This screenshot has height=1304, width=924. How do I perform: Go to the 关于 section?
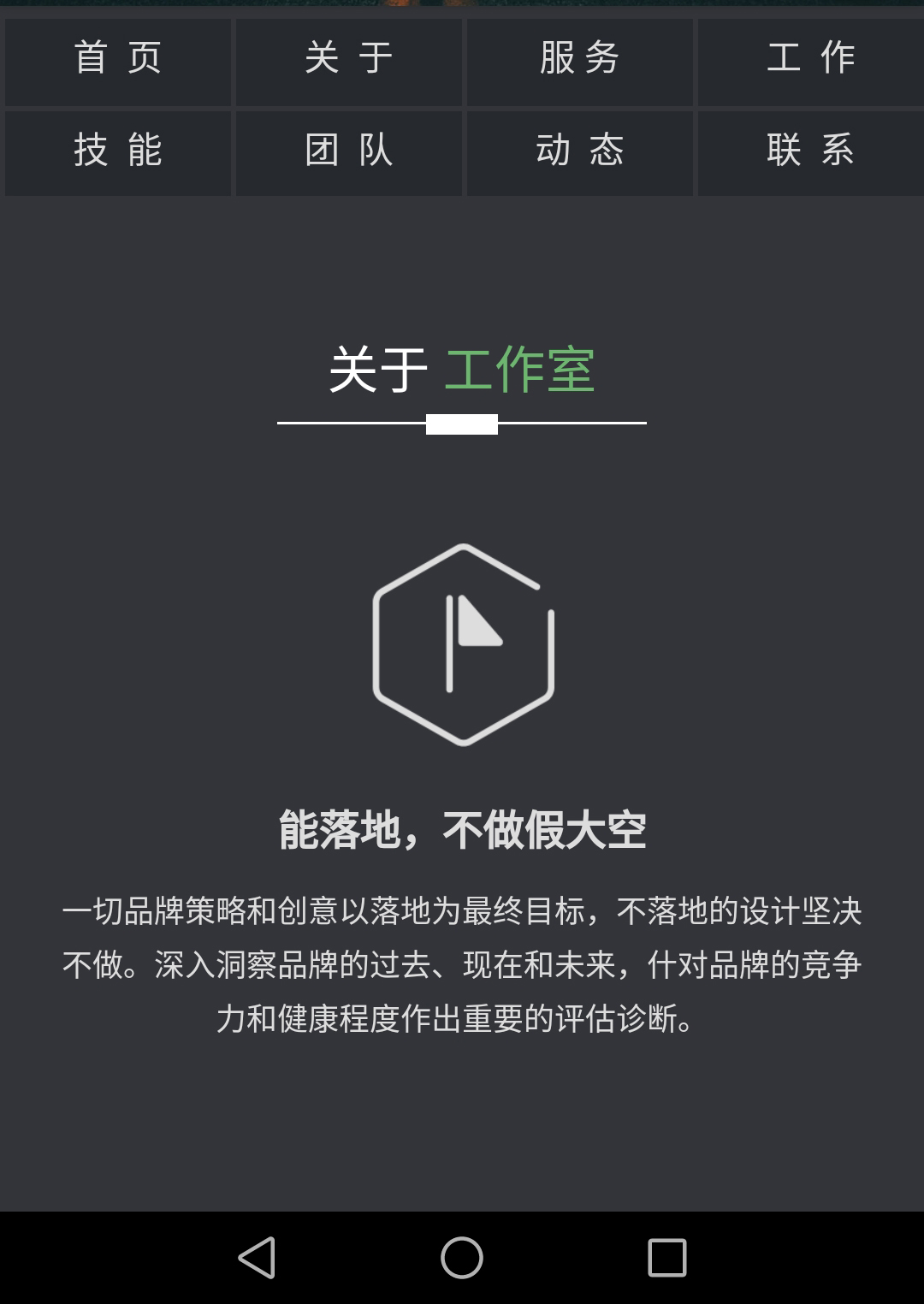coord(349,60)
